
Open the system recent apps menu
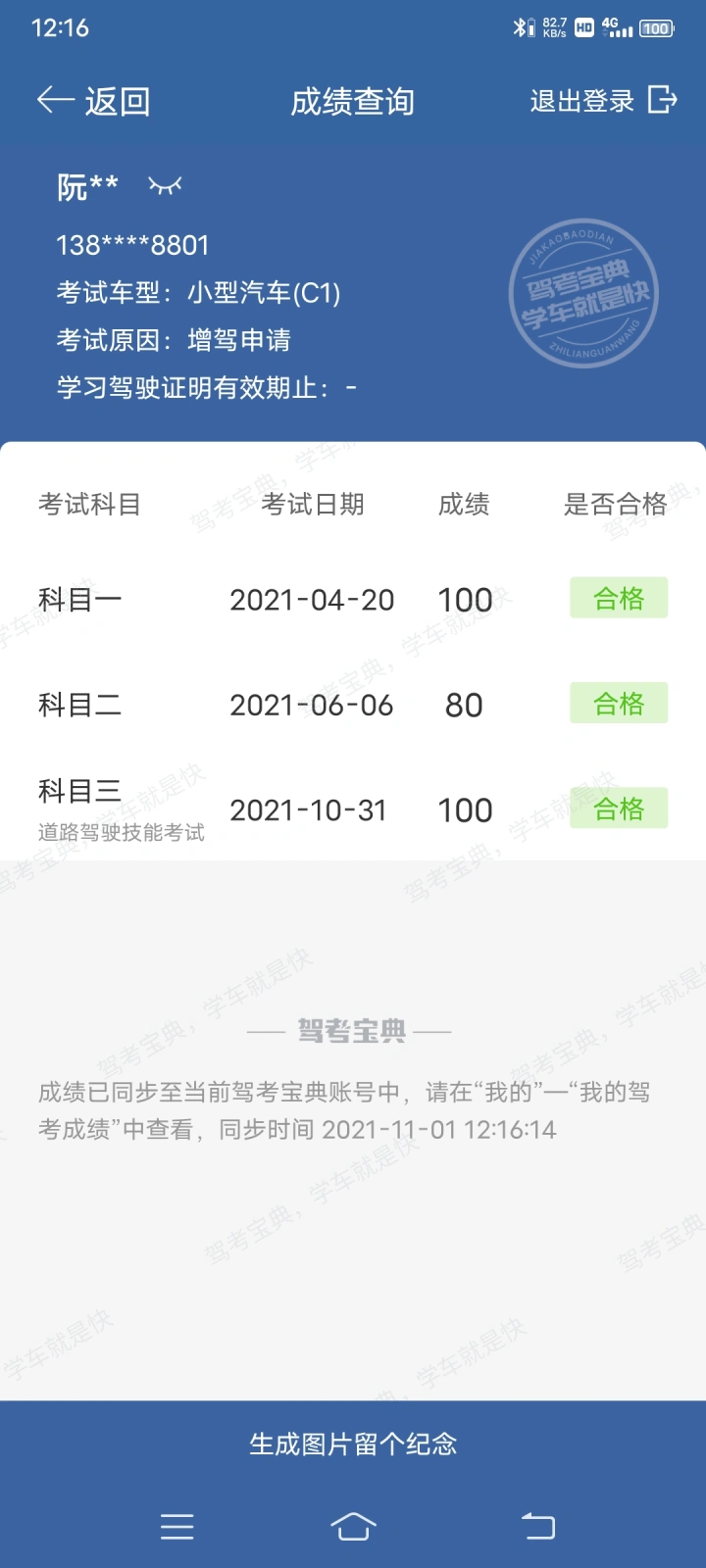[177, 1526]
